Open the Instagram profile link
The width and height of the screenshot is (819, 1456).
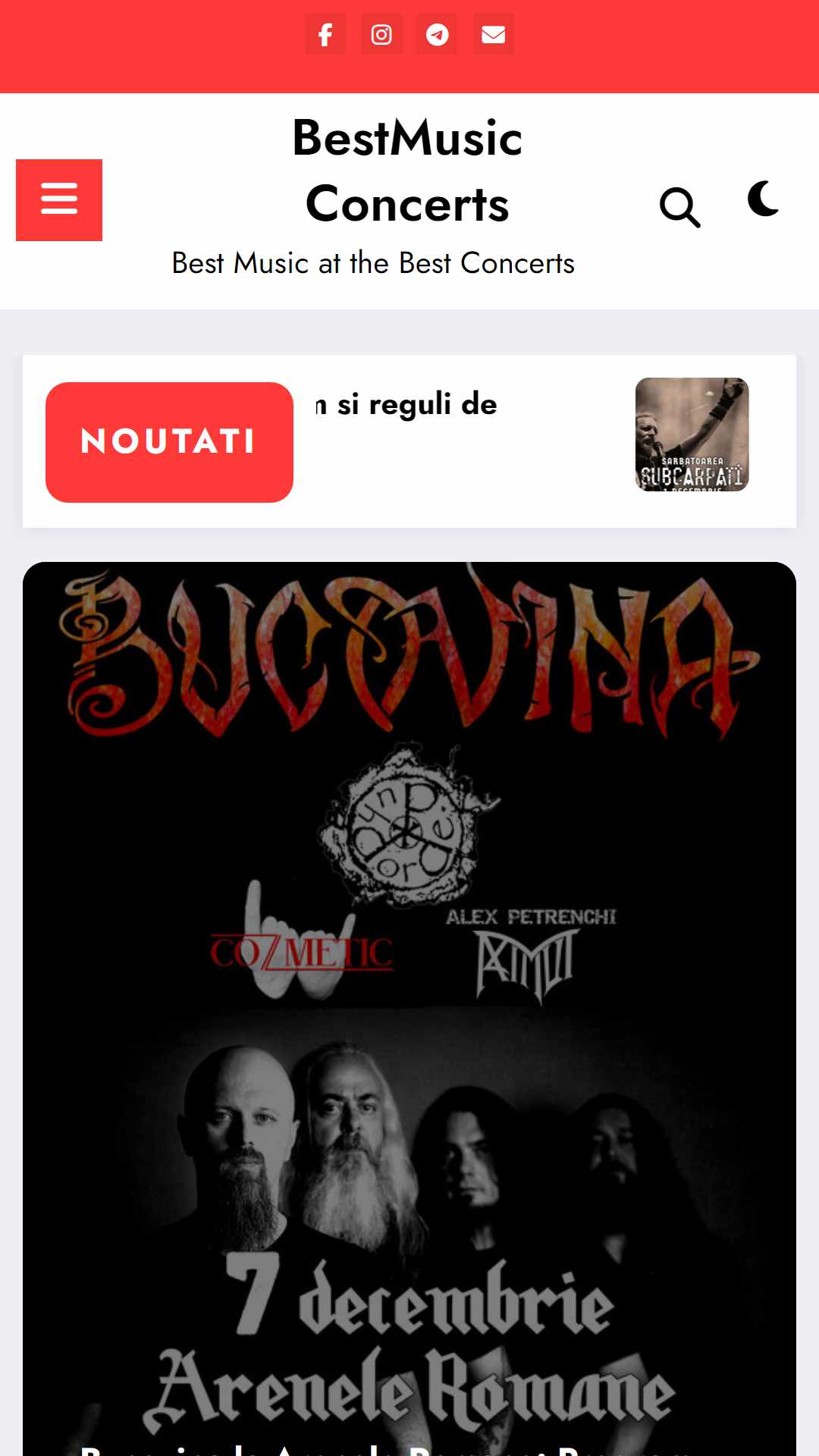point(381,35)
